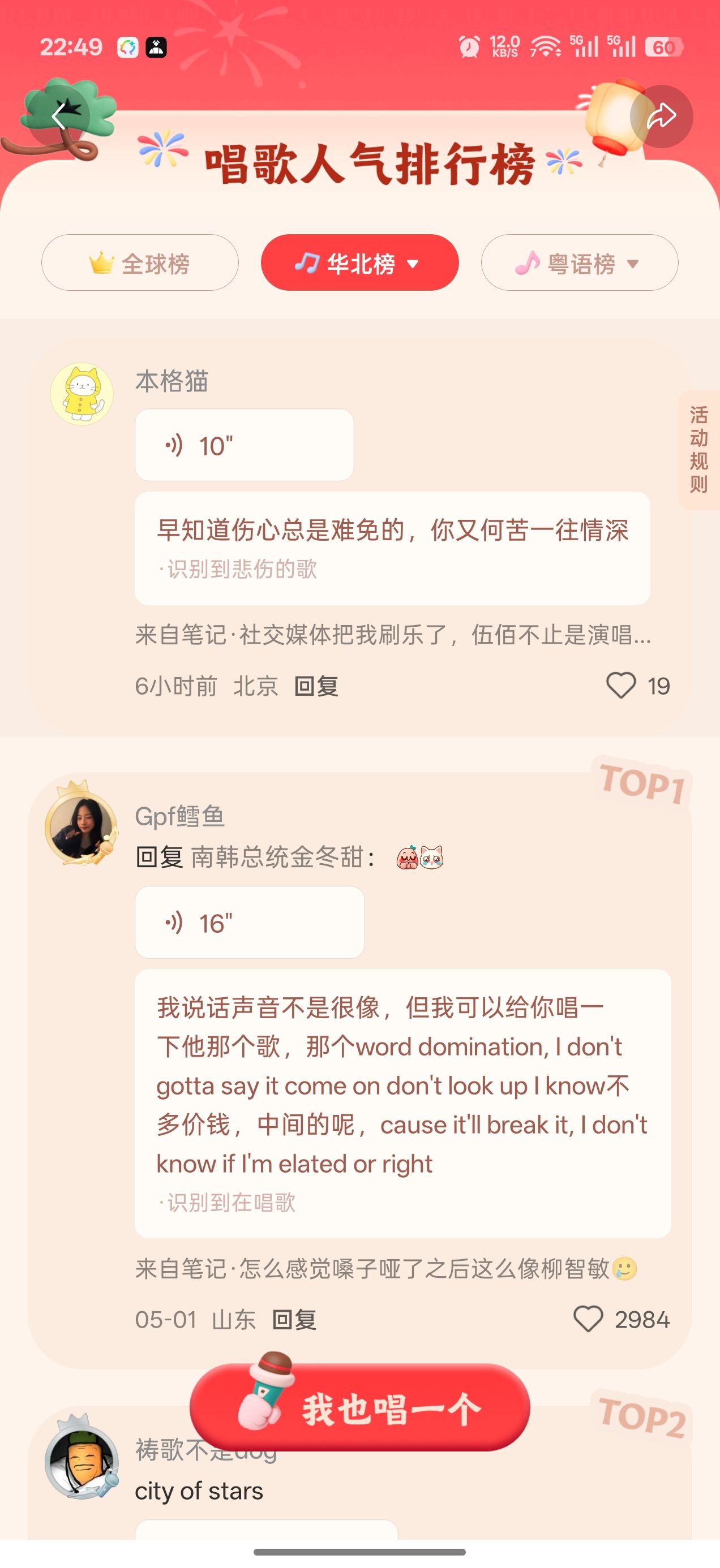Image resolution: width=720 pixels, height=1568 pixels.
Task: Open the TOP2 user's avatar profile
Action: point(82,1461)
